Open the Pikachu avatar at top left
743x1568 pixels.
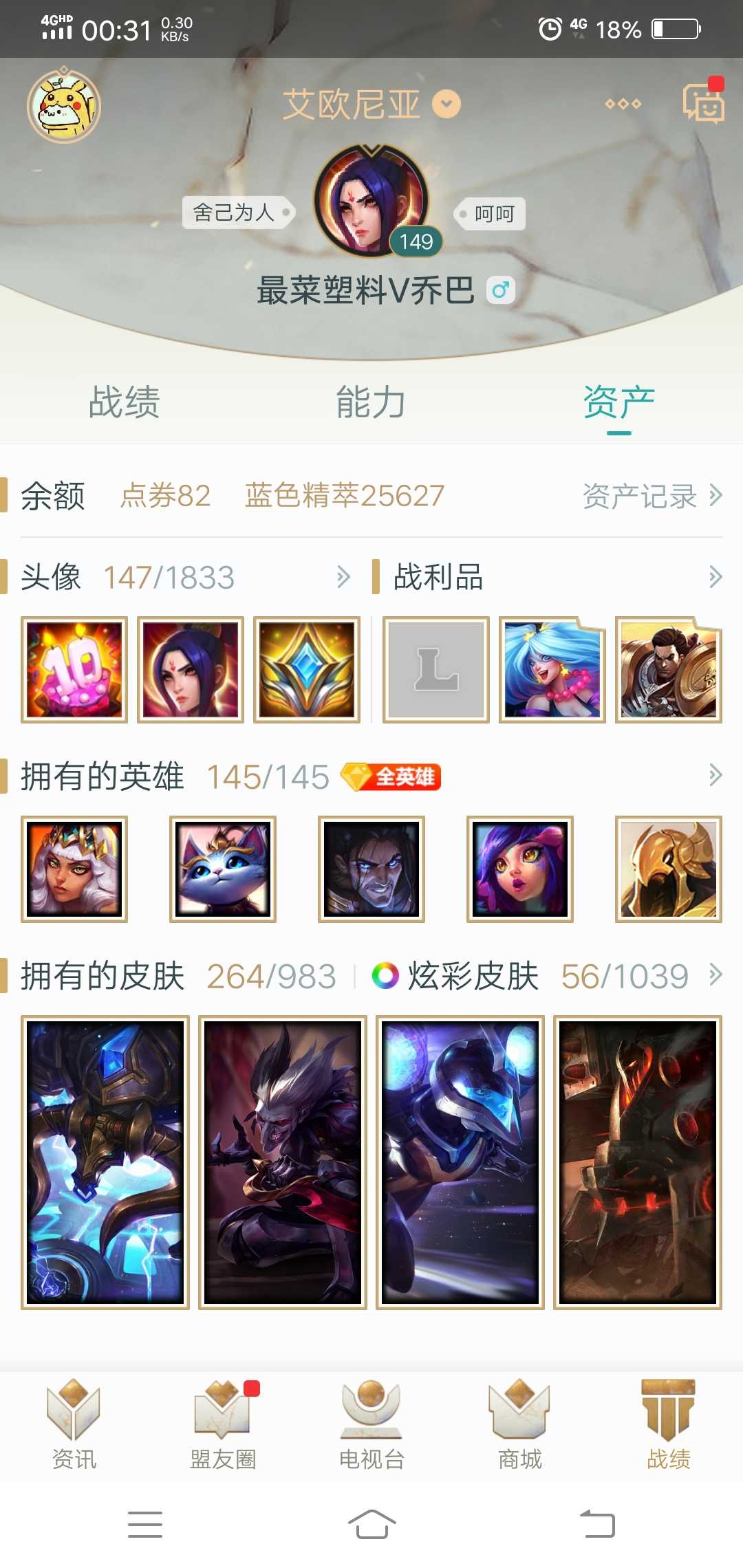tap(64, 106)
